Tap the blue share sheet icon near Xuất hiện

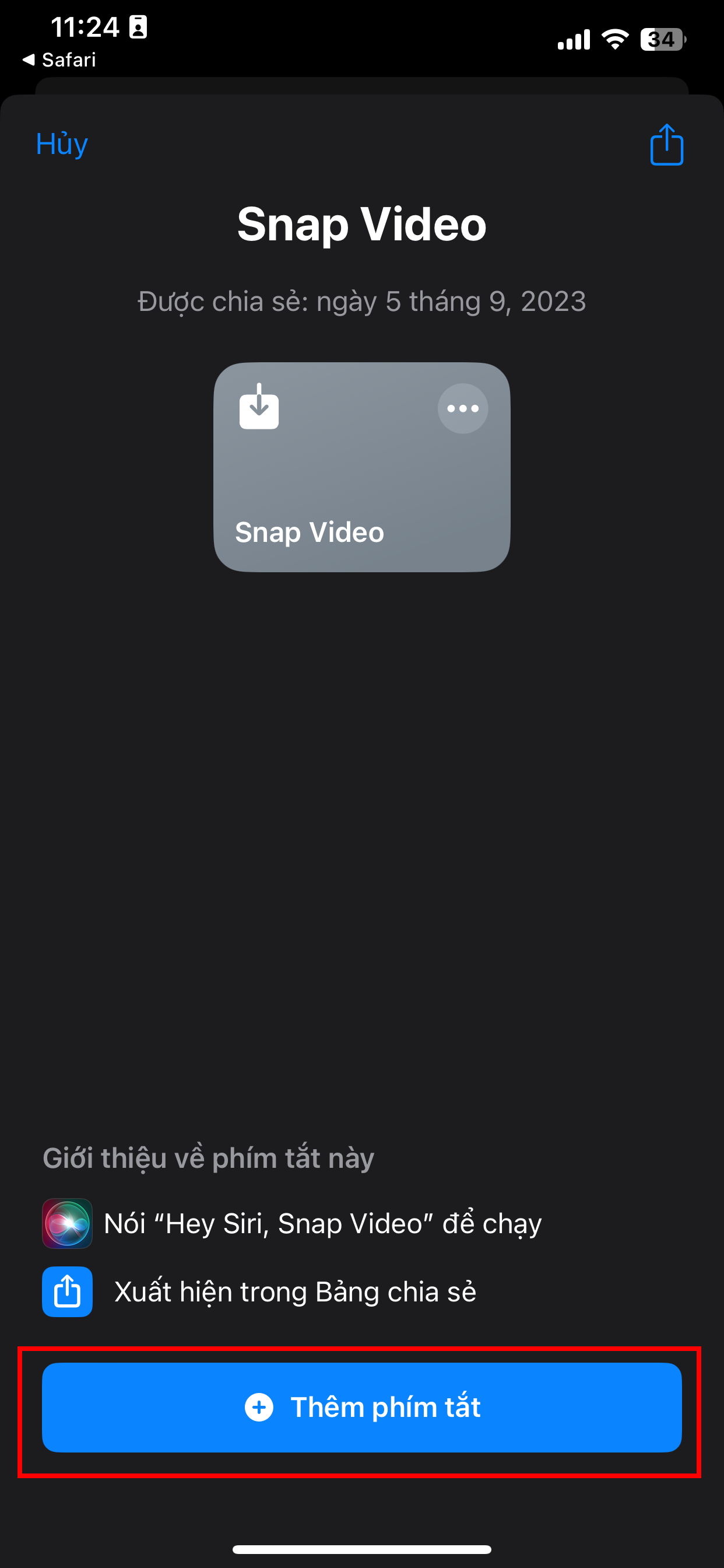click(67, 1290)
